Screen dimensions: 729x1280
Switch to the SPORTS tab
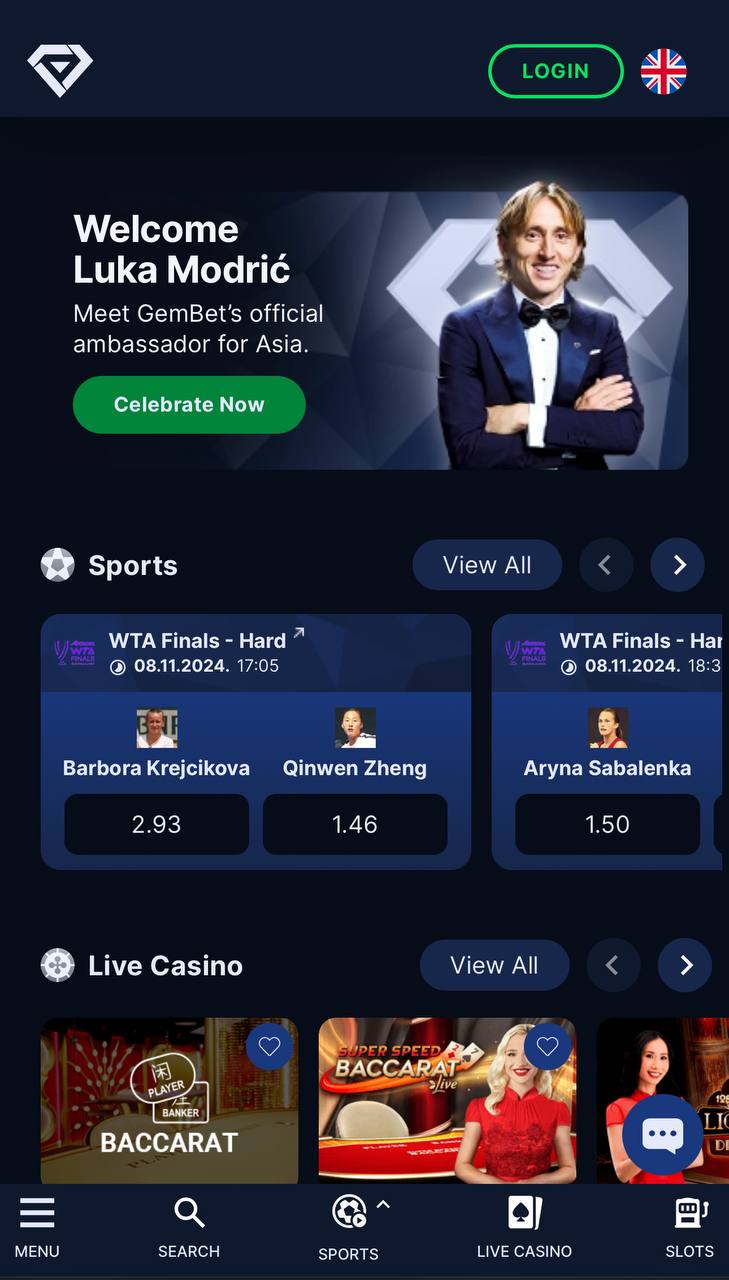pyautogui.click(x=349, y=1228)
